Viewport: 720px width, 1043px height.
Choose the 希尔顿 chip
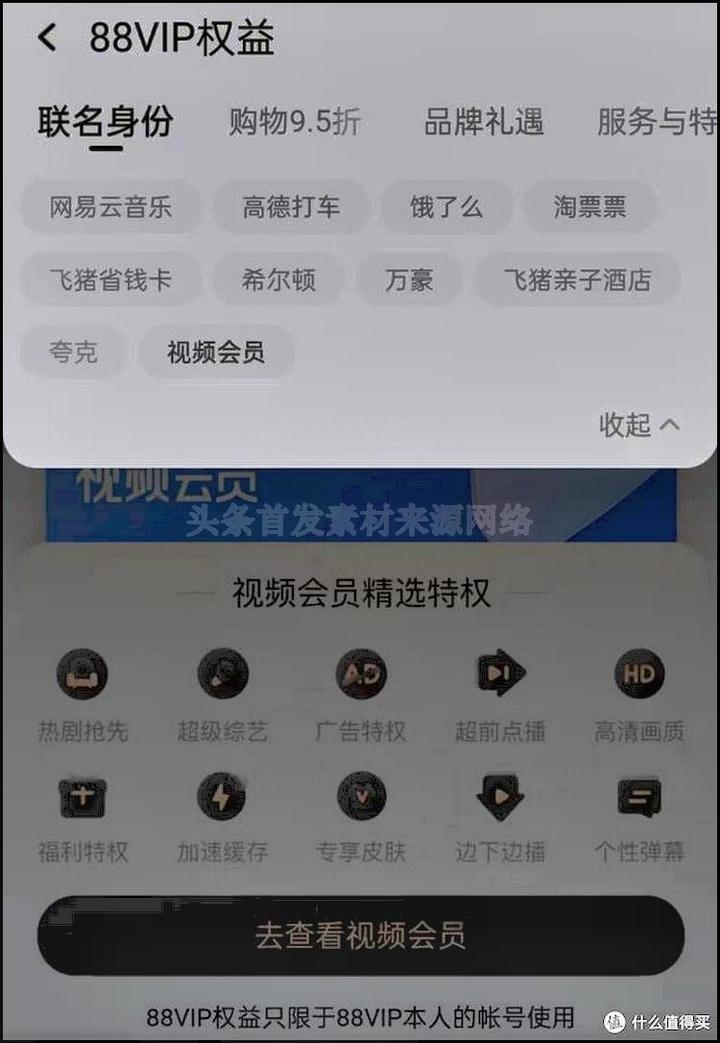click(x=278, y=280)
